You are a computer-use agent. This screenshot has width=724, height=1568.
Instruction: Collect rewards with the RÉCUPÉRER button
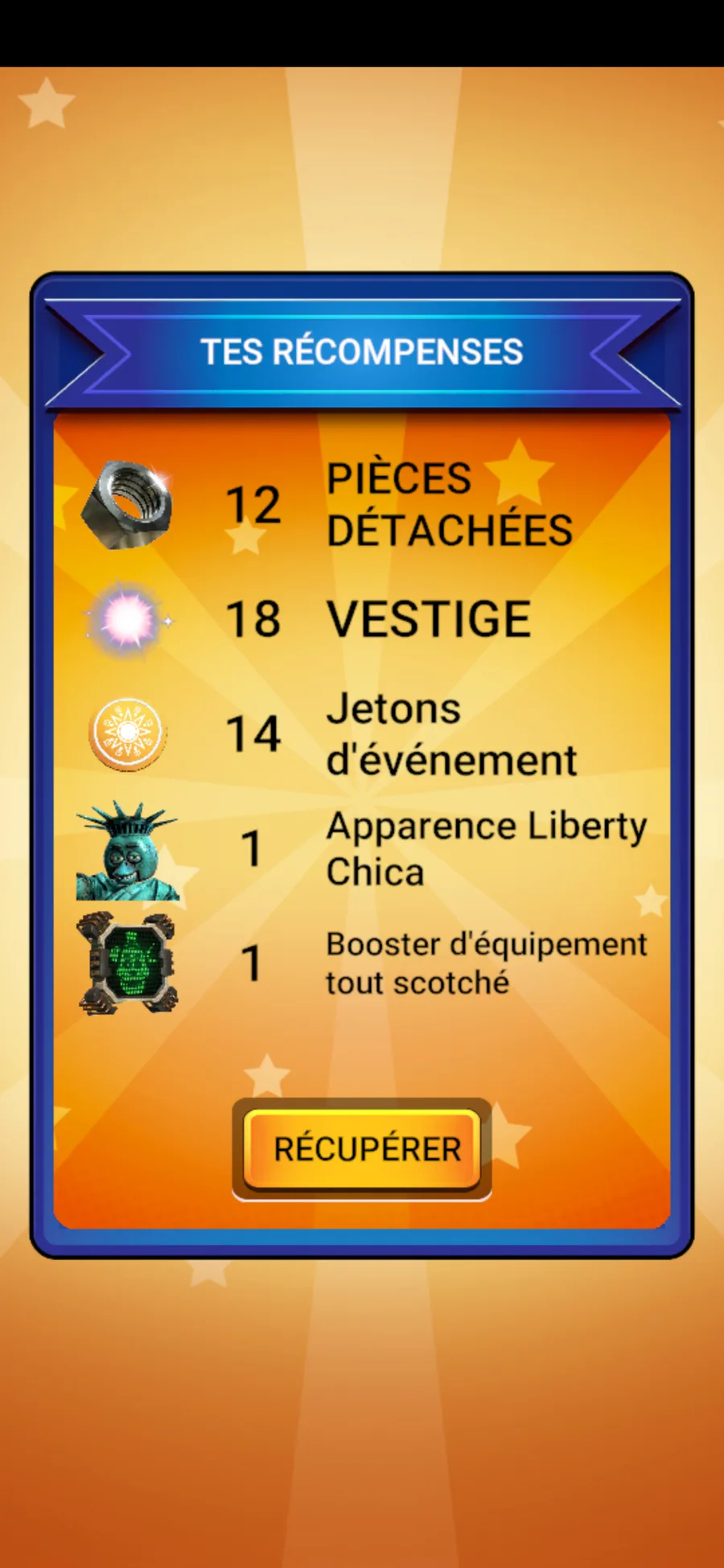pyautogui.click(x=362, y=1149)
